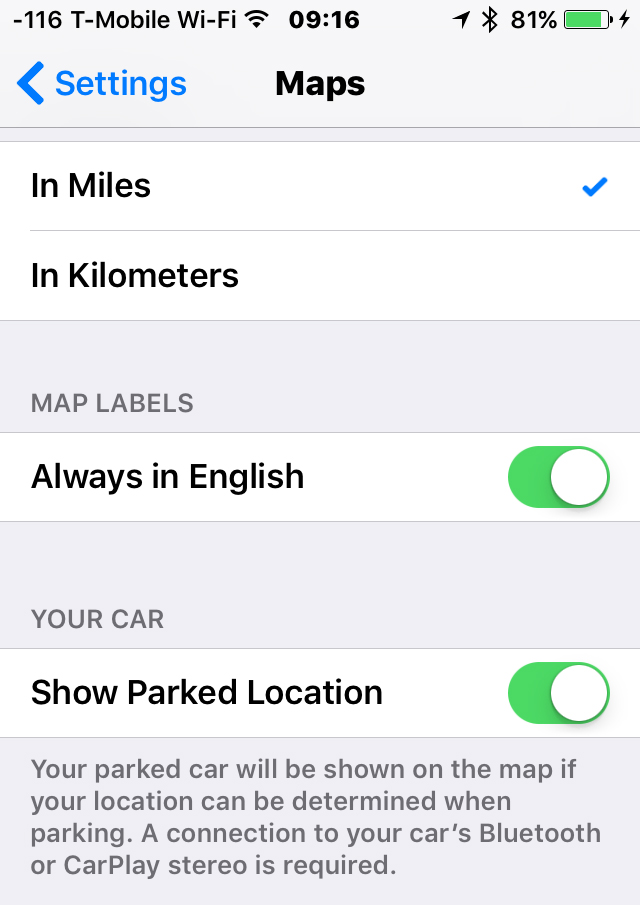The image size is (640, 905).
Task: Select In Miles for distances
Action: click(x=320, y=186)
